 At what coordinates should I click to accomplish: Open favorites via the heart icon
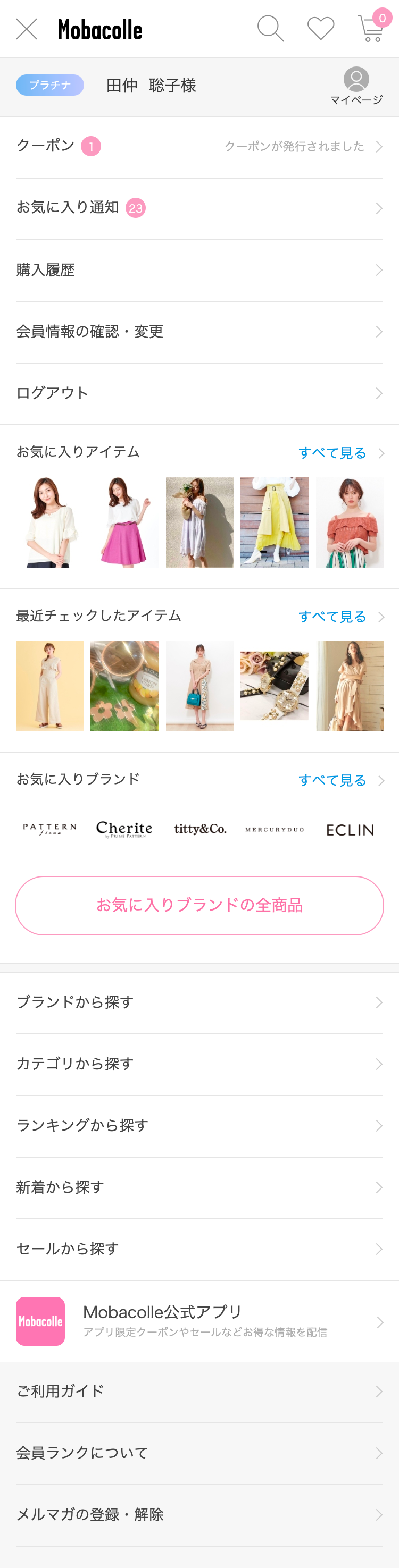click(x=320, y=29)
